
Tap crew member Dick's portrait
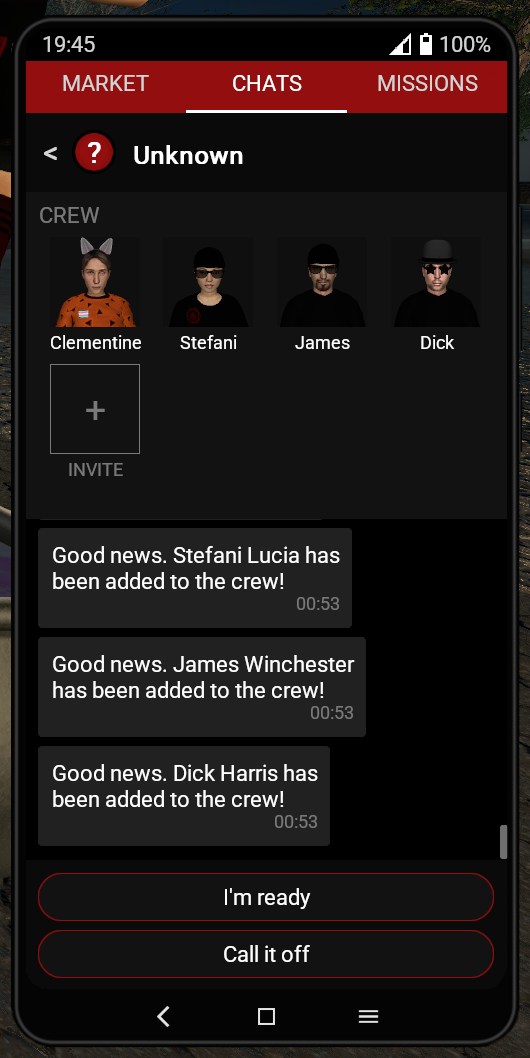tap(437, 283)
